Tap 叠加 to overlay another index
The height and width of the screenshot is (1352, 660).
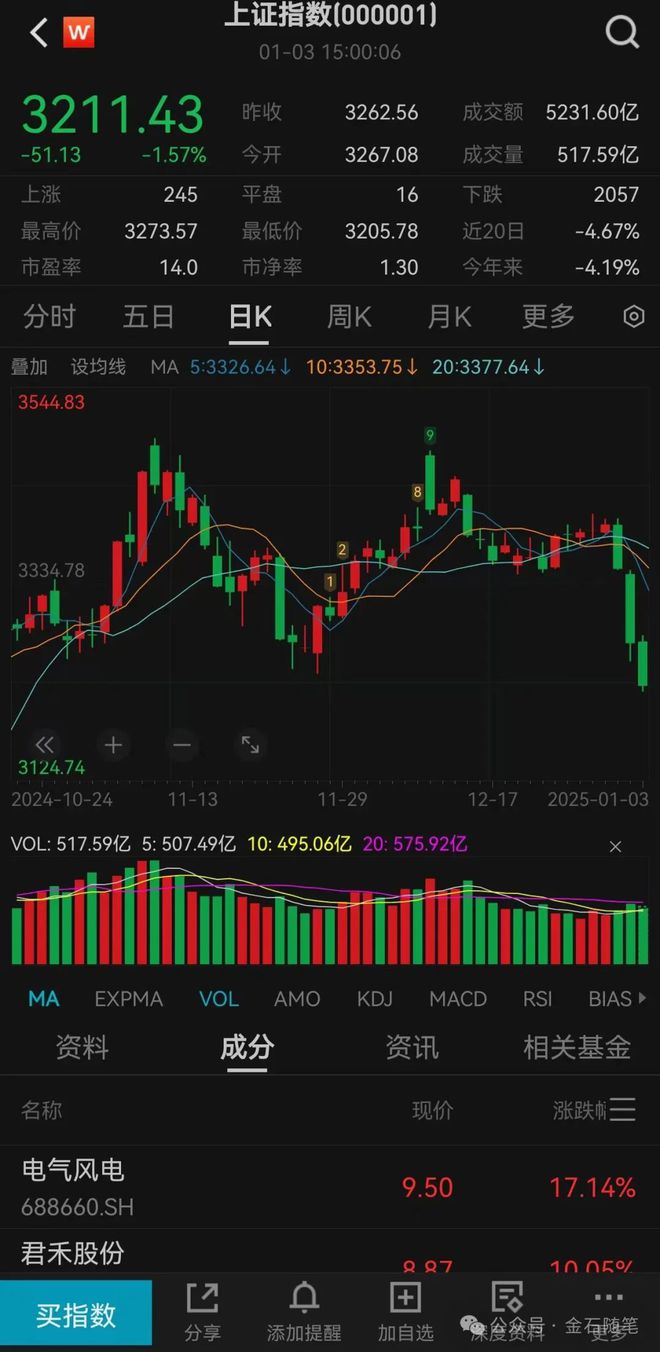[x=29, y=367]
